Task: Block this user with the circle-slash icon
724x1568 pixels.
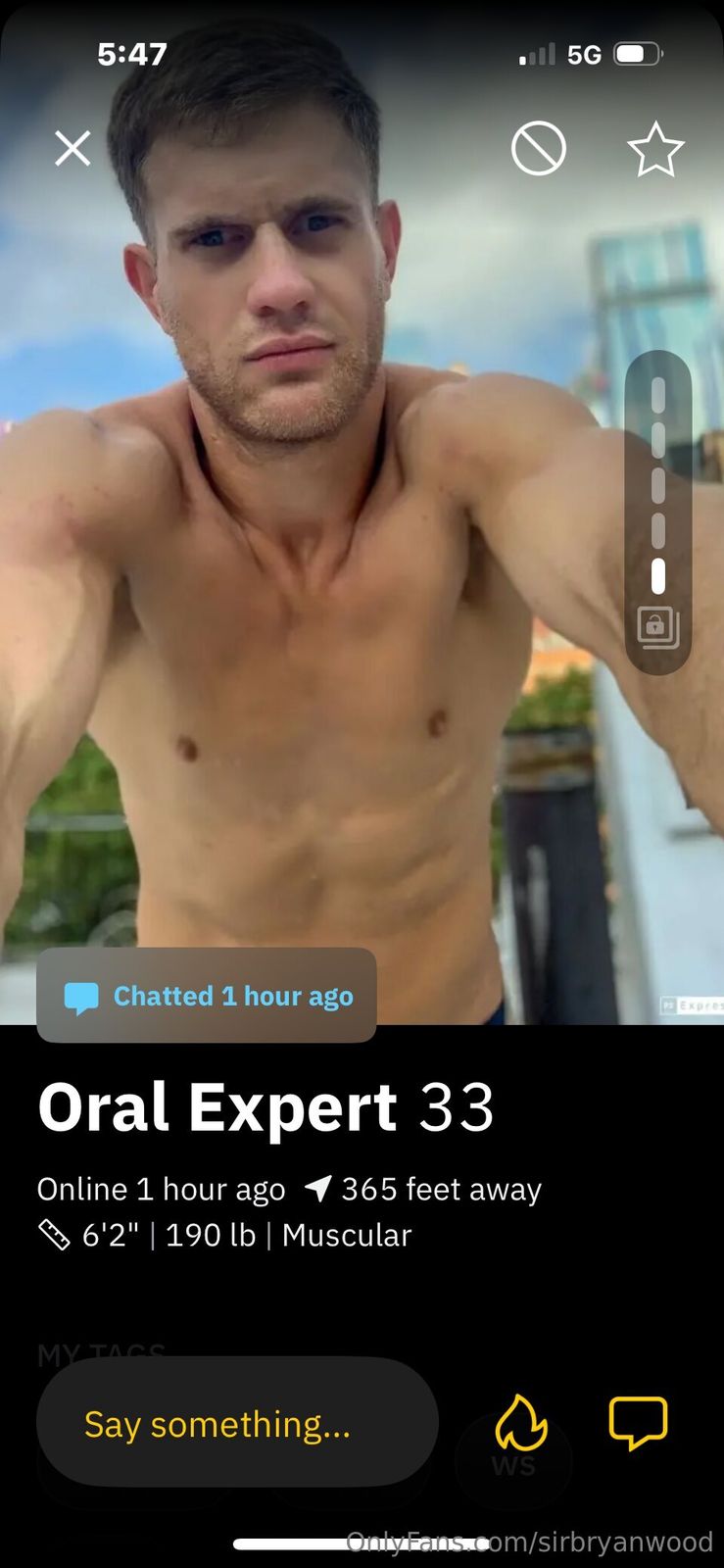Action: pos(538,149)
